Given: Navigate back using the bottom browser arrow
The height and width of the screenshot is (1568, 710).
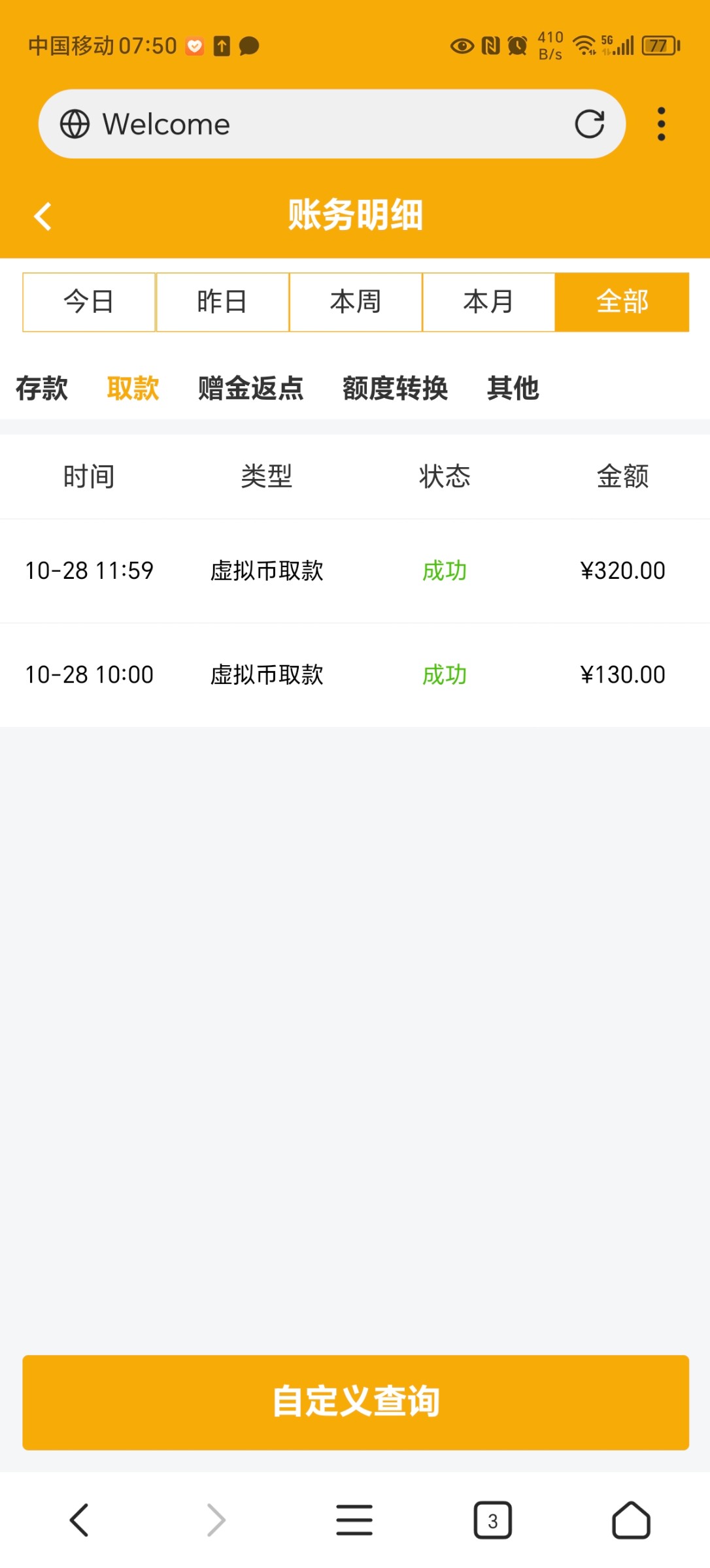Looking at the screenshot, I should (x=79, y=1520).
